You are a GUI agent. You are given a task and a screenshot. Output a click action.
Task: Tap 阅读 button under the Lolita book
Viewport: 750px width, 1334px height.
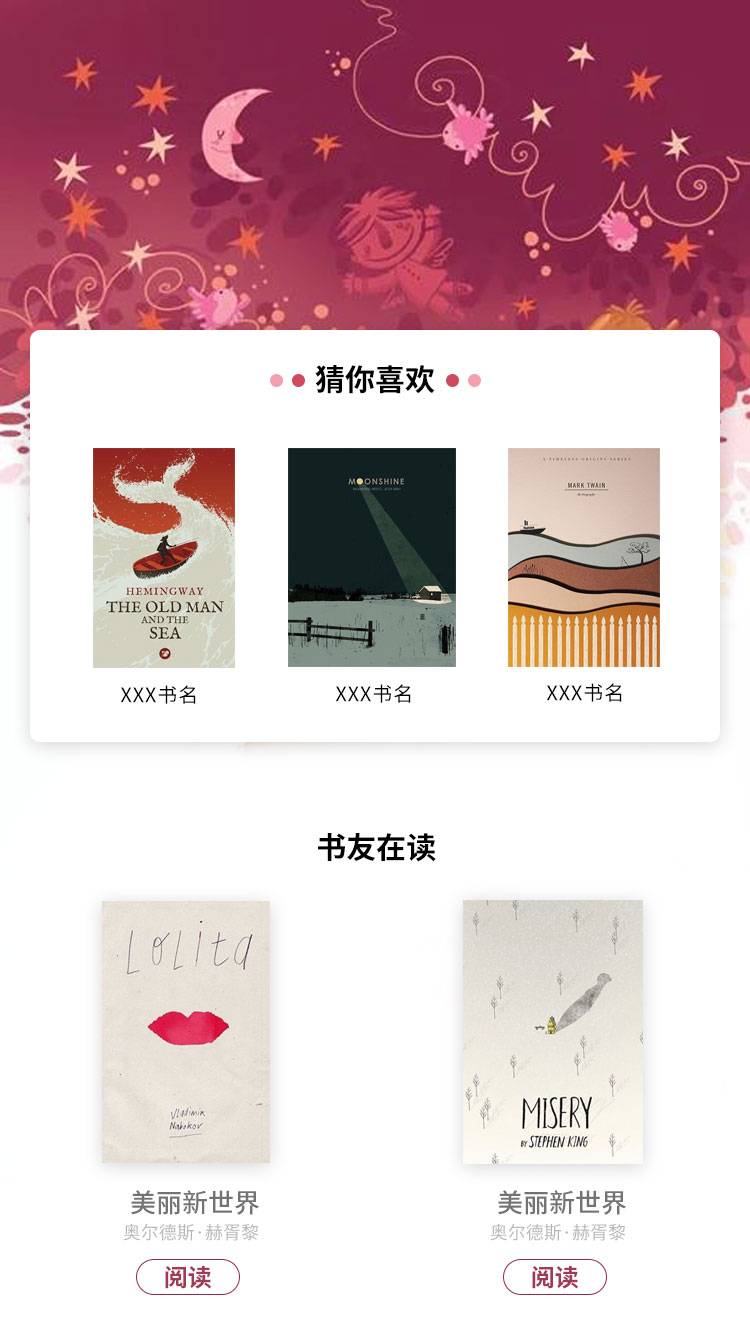coord(188,1277)
